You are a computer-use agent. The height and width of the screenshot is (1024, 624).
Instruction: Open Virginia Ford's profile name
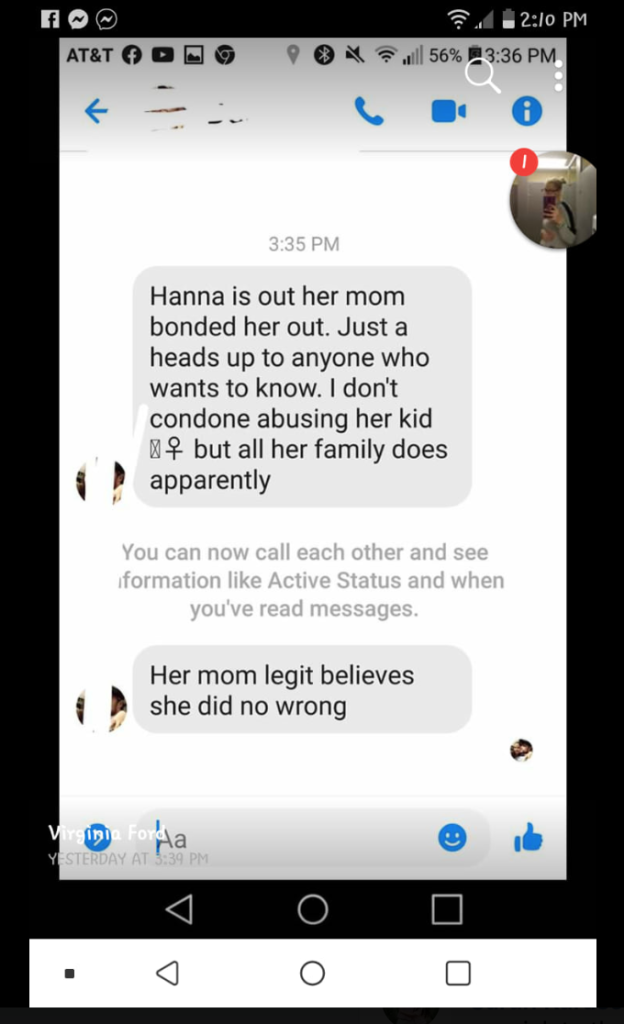click(107, 833)
